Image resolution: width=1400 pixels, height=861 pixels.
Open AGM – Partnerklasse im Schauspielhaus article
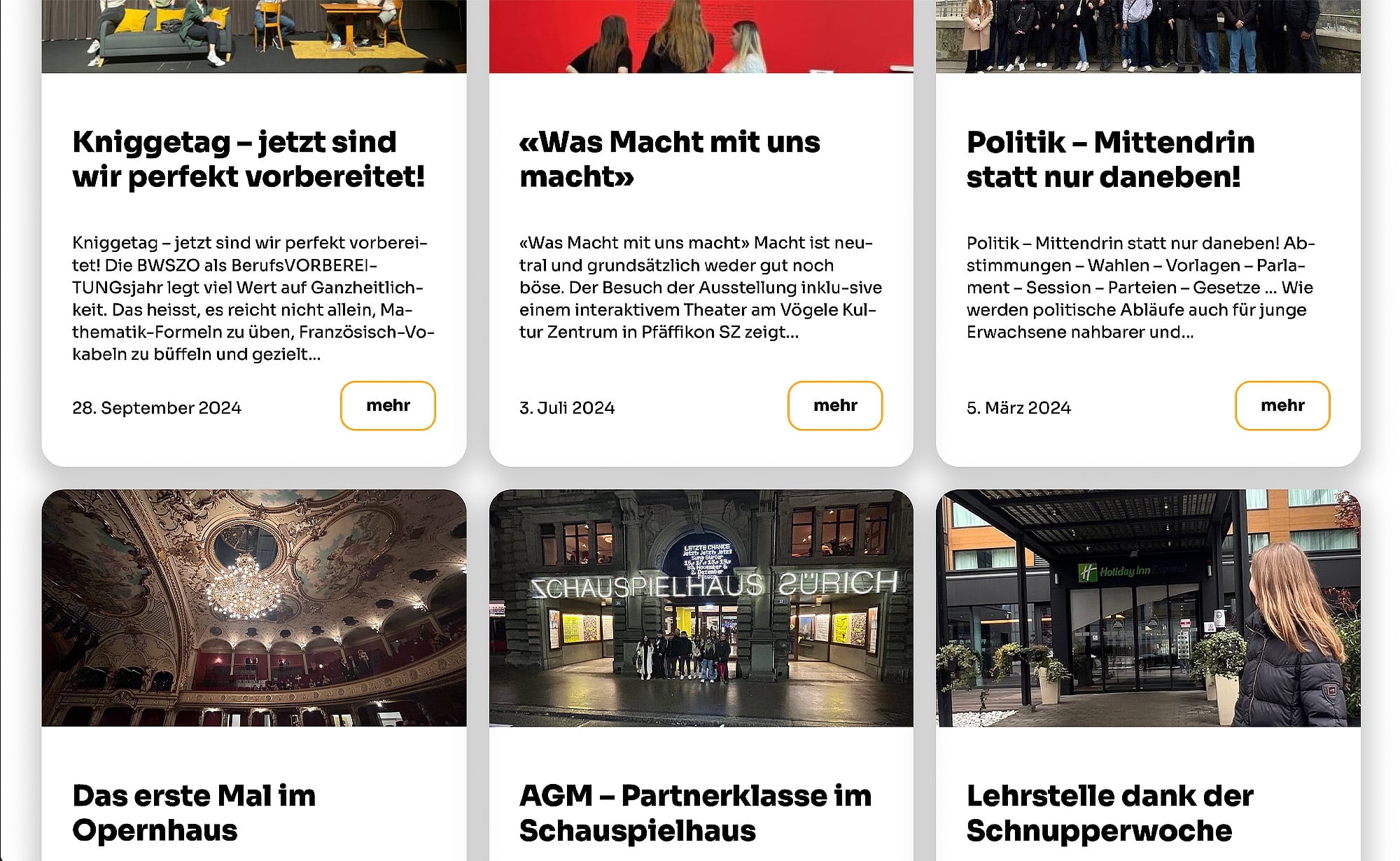click(695, 812)
